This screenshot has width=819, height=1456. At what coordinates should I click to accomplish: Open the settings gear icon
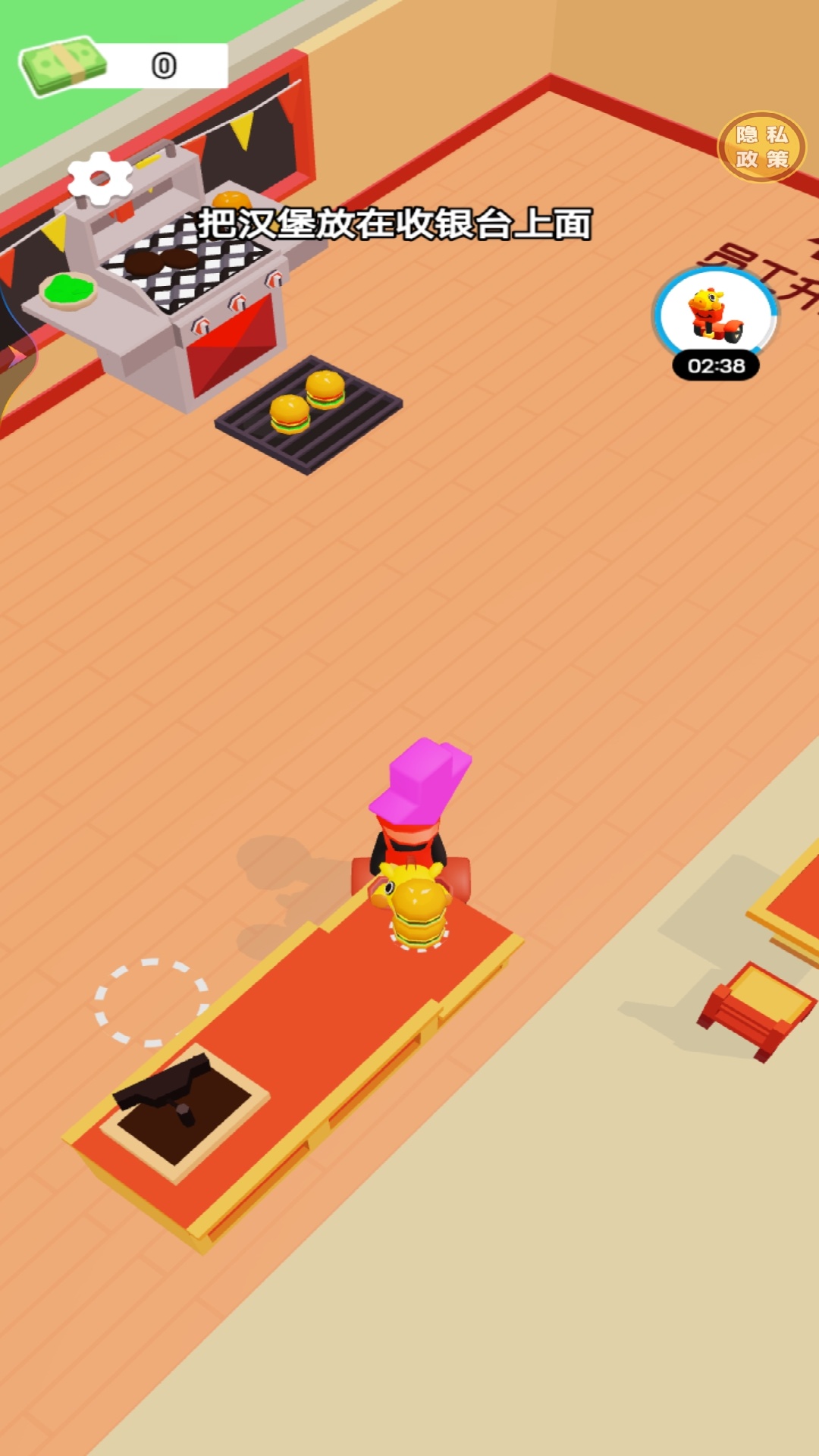pos(99,179)
